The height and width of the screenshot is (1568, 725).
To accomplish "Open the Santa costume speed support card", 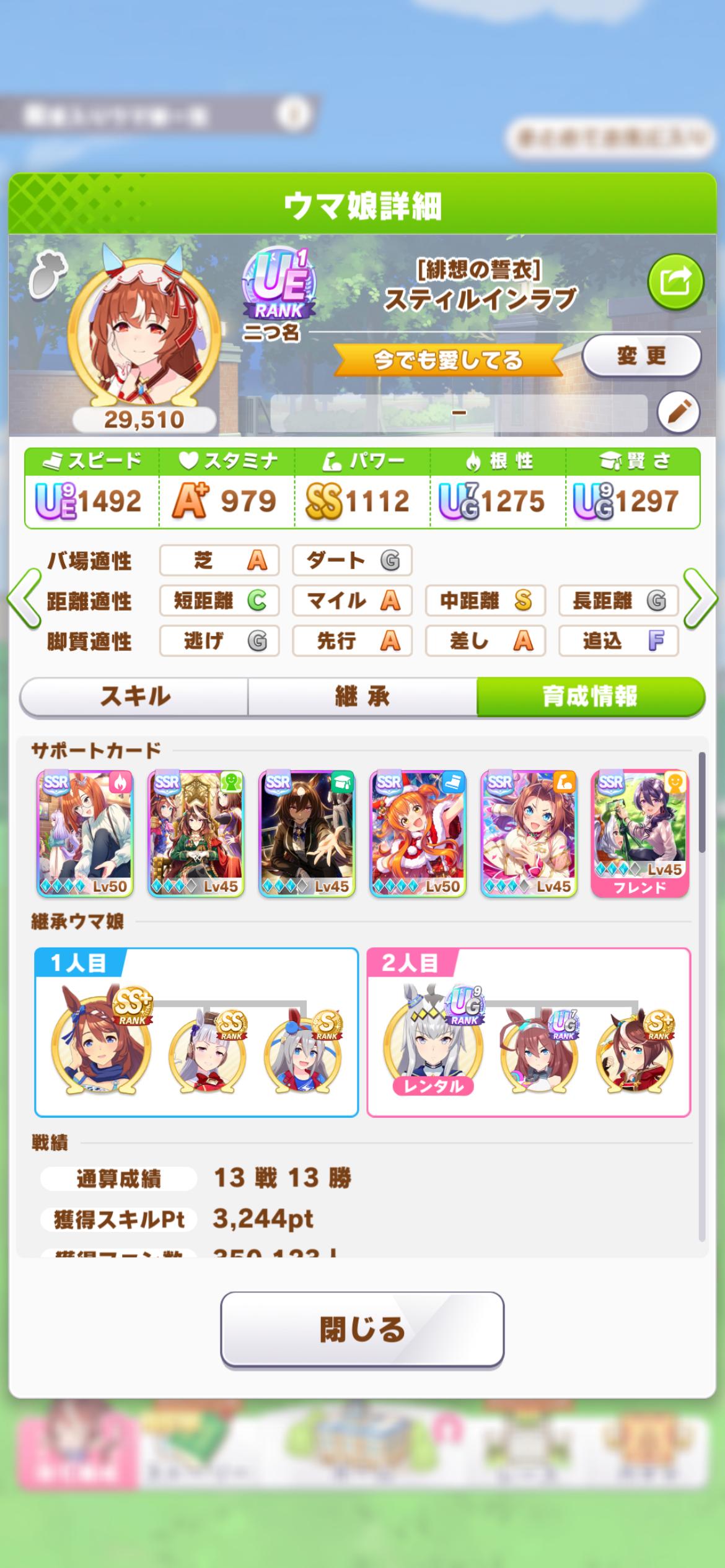I will click(x=418, y=833).
